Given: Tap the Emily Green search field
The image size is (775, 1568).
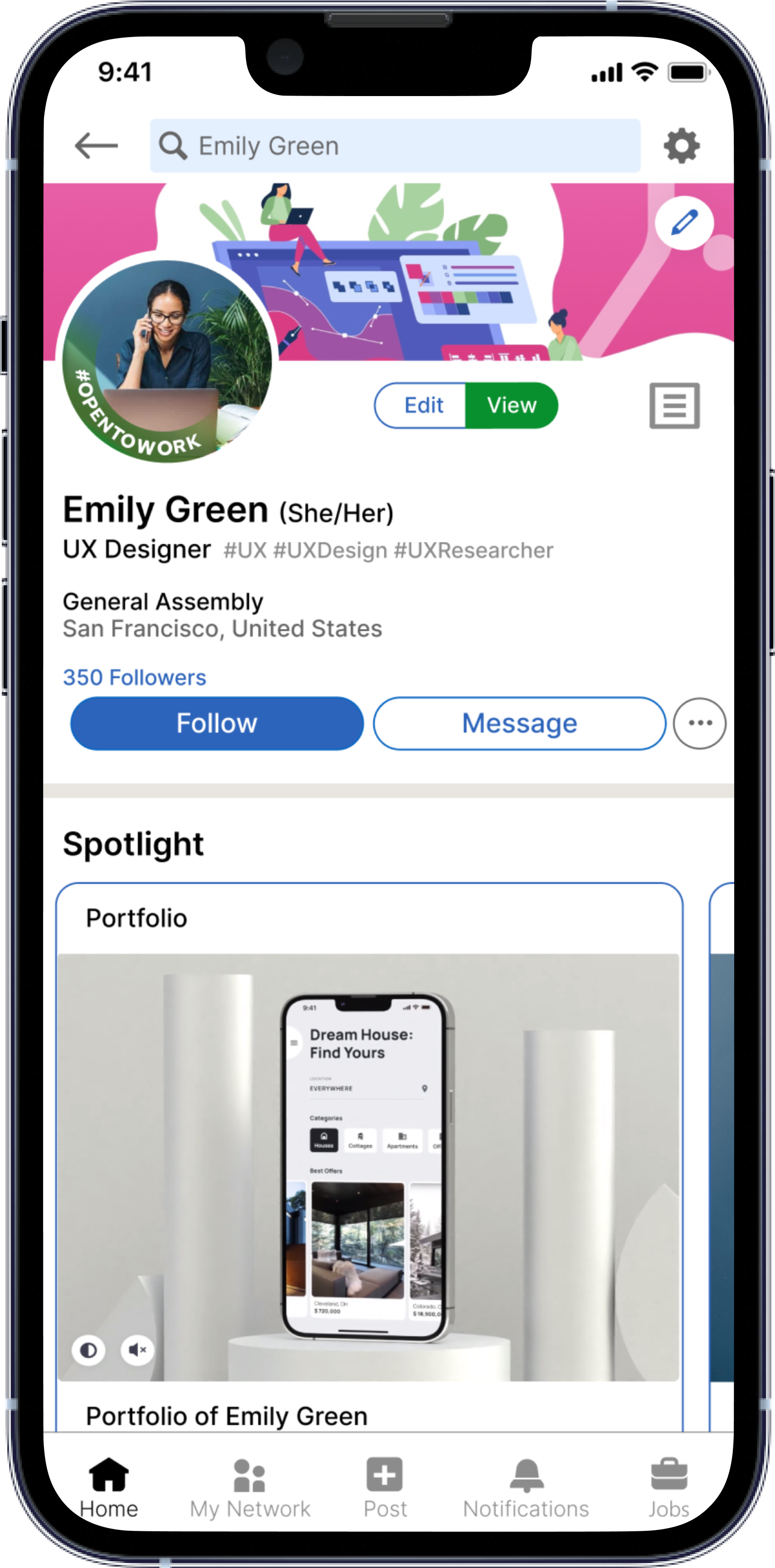Looking at the screenshot, I should [x=396, y=146].
